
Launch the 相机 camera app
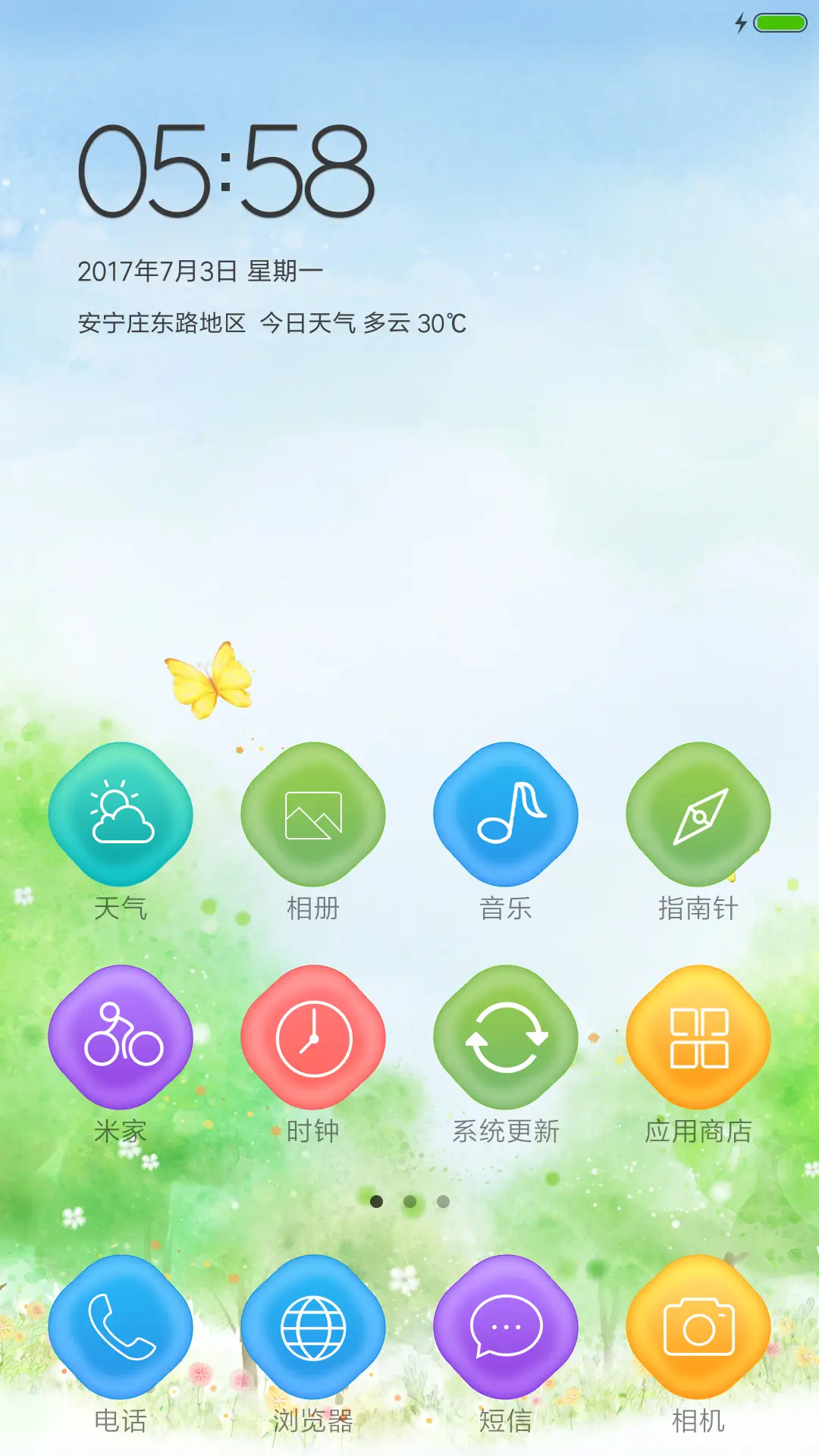[x=699, y=1327]
